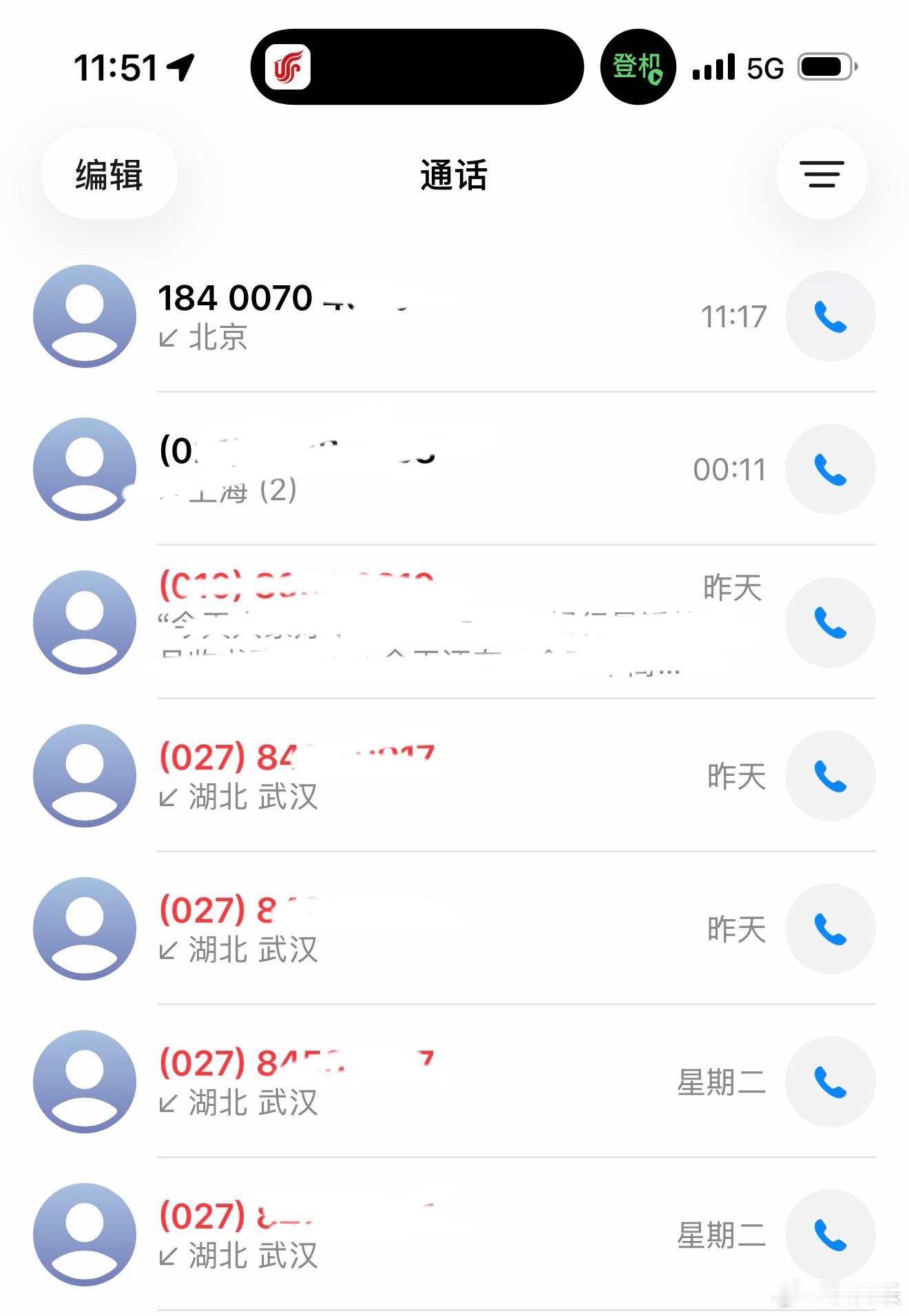Call back the 184 0070 Beijing number
The width and height of the screenshot is (909, 1316).
(830, 315)
